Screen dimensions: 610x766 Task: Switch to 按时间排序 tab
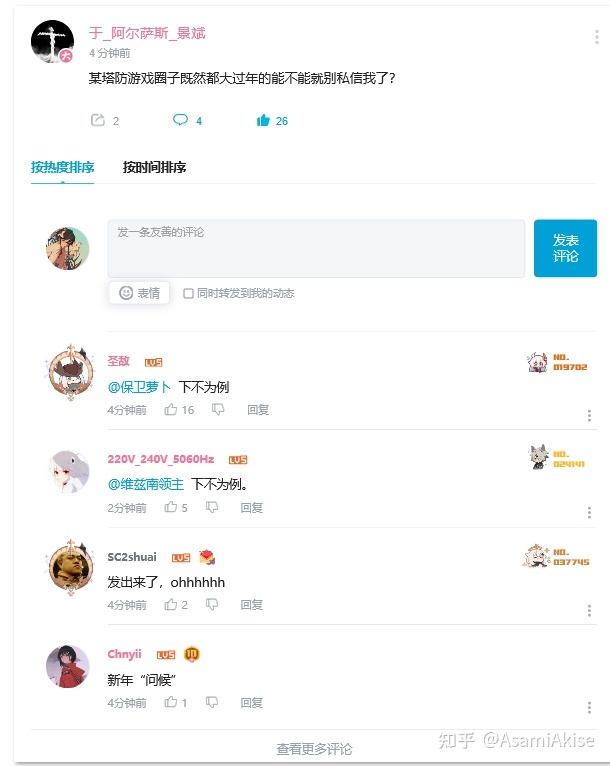pos(154,167)
